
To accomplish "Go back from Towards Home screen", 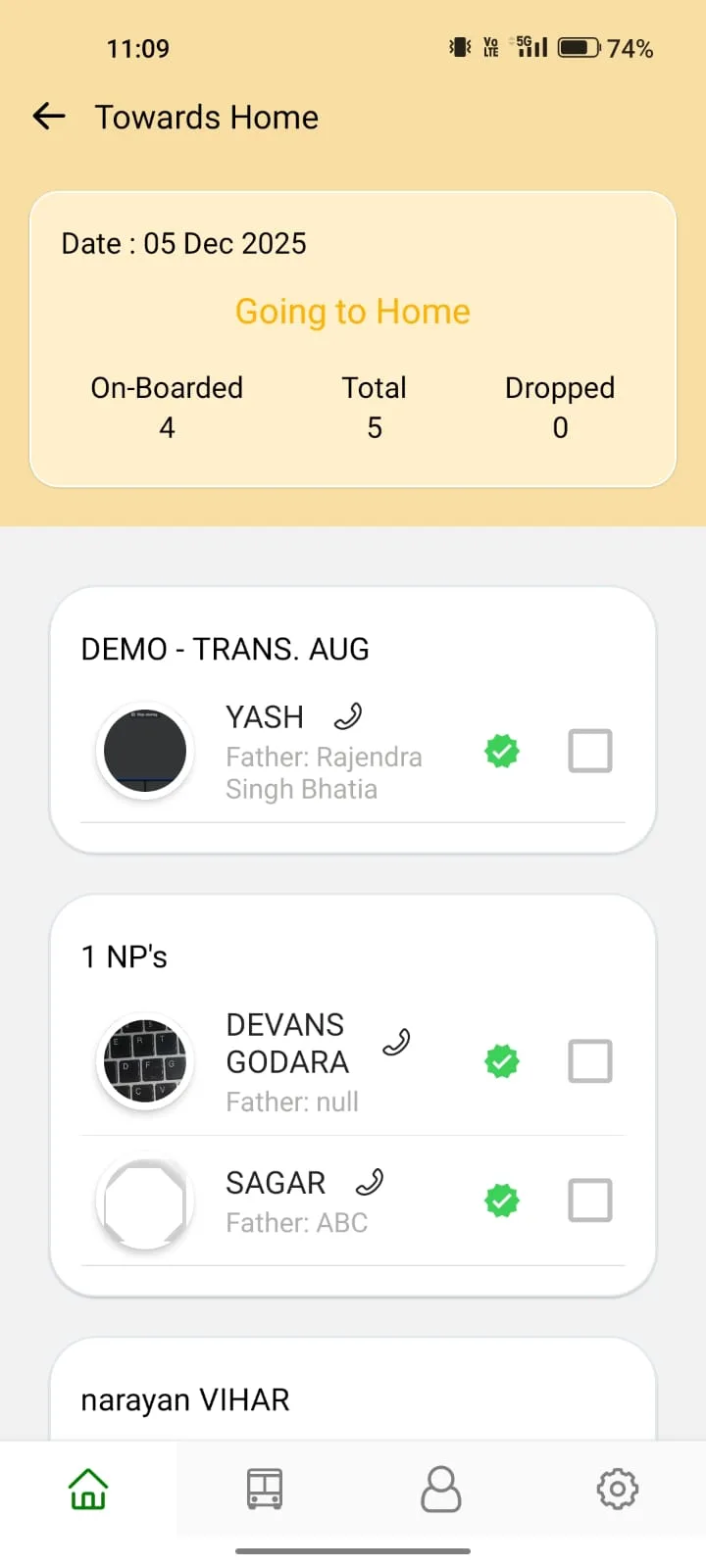I will [49, 117].
